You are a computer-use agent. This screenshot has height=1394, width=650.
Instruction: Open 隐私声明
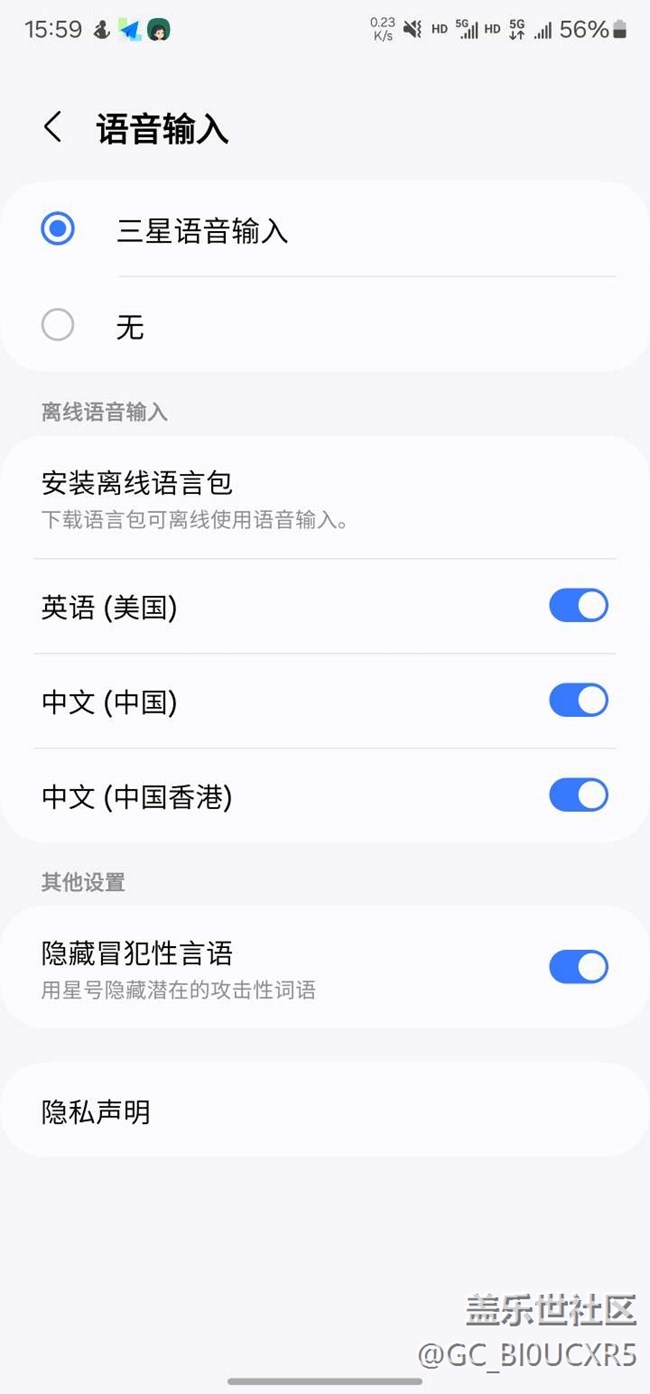point(325,1111)
